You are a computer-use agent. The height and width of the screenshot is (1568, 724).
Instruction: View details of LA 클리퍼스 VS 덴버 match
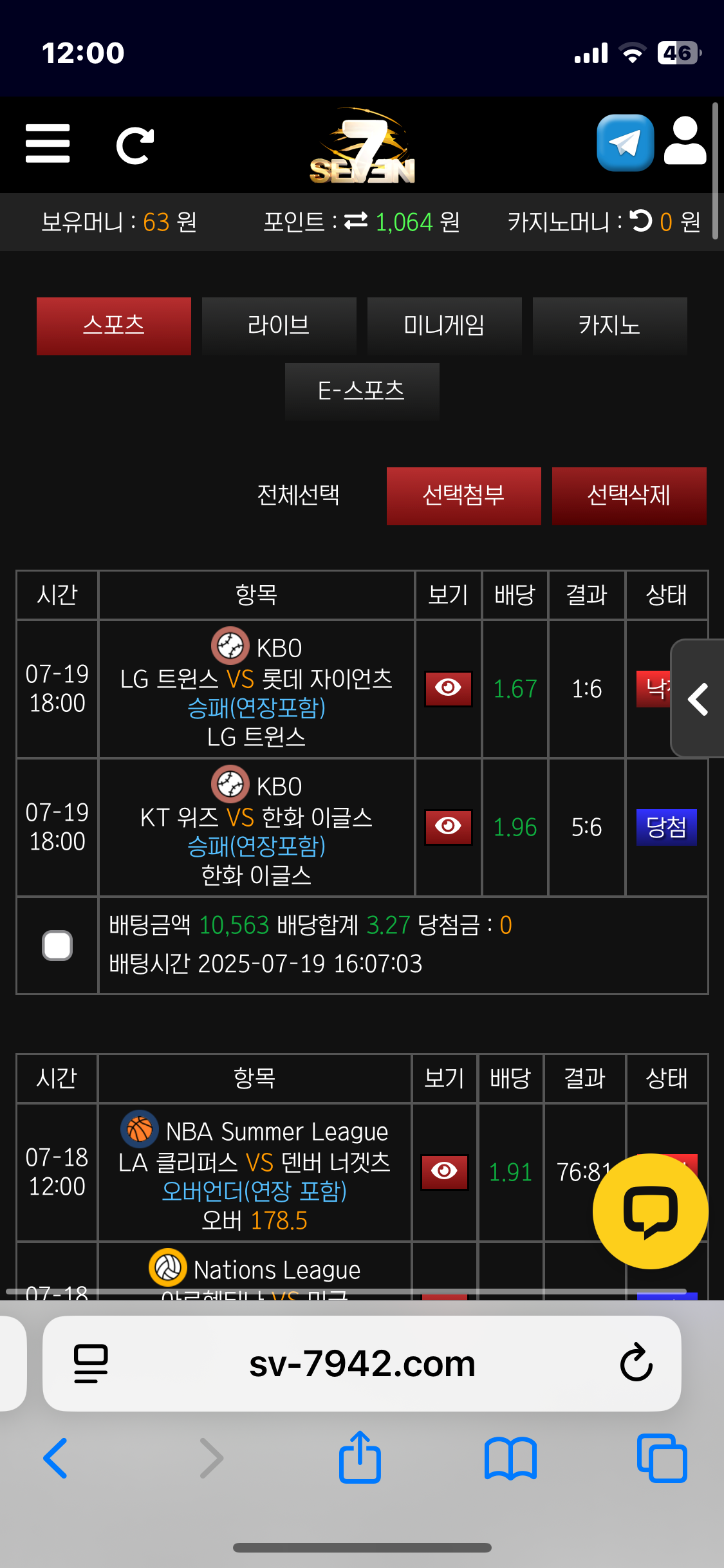(444, 1171)
